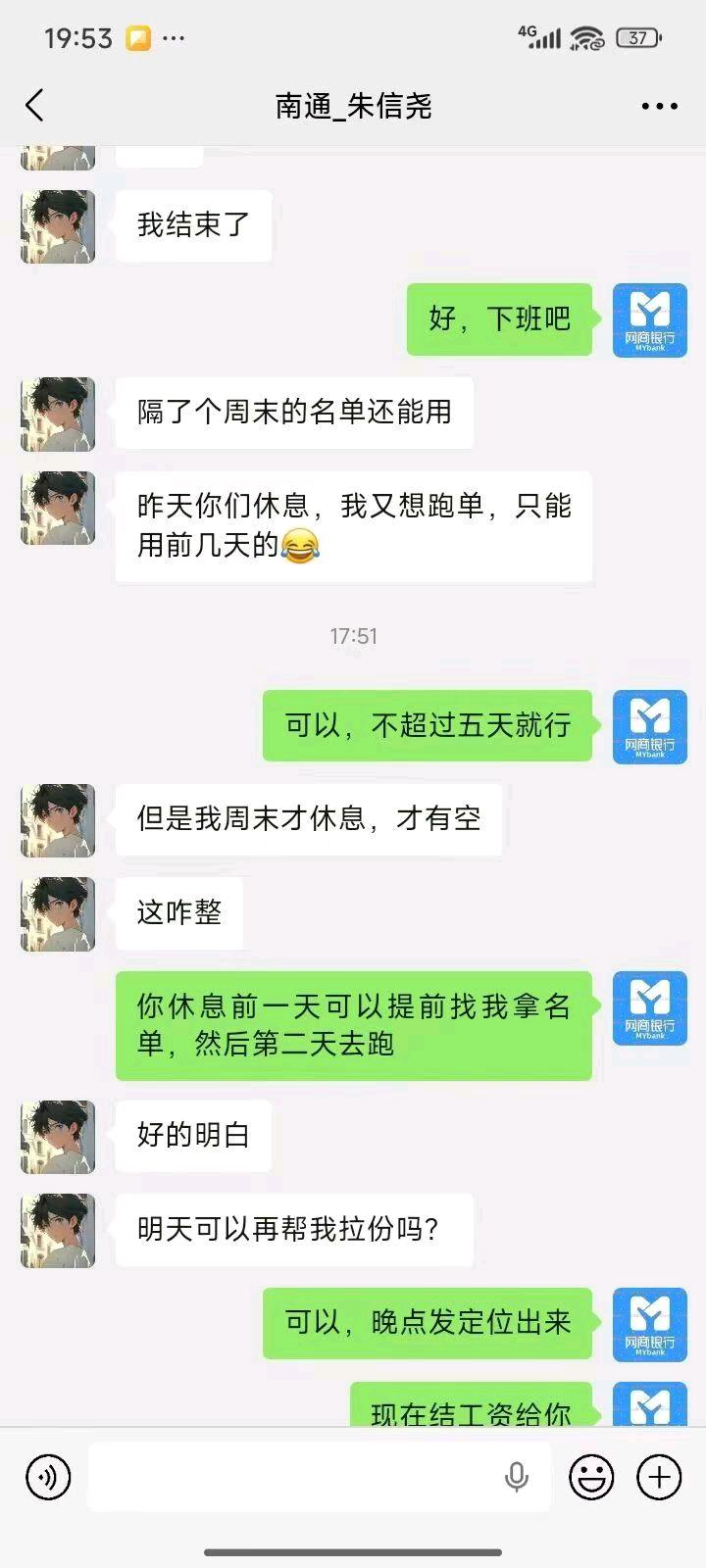Open the contact's avatar next to '我结束了'
706x1568 pixels.
57,226
